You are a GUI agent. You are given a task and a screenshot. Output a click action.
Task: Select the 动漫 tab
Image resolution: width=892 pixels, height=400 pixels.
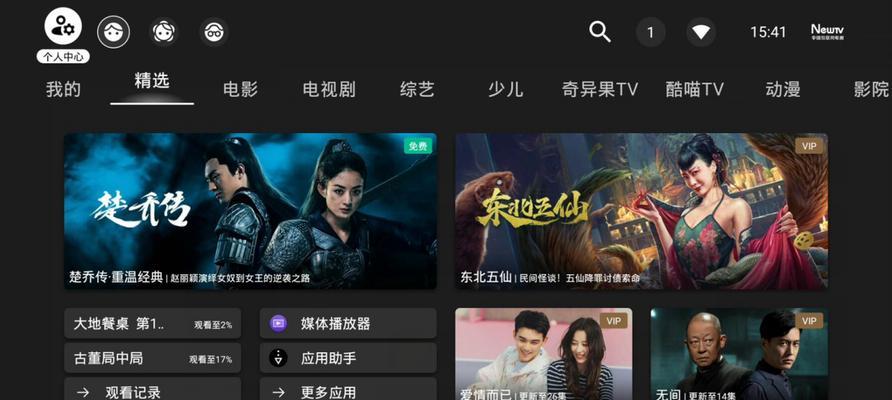click(782, 89)
